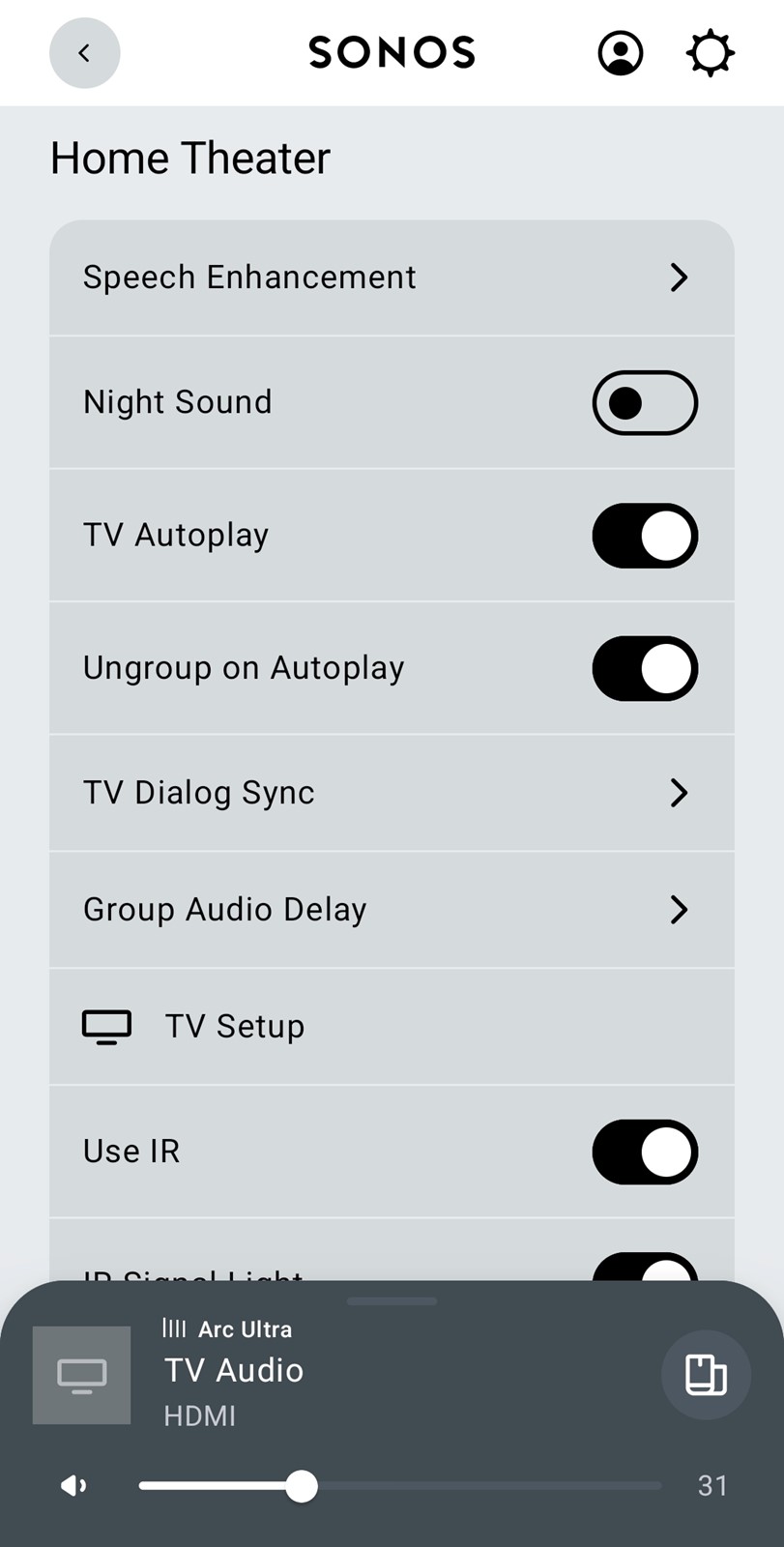Open the settings gear icon
The image size is (784, 1547).
pyautogui.click(x=711, y=53)
